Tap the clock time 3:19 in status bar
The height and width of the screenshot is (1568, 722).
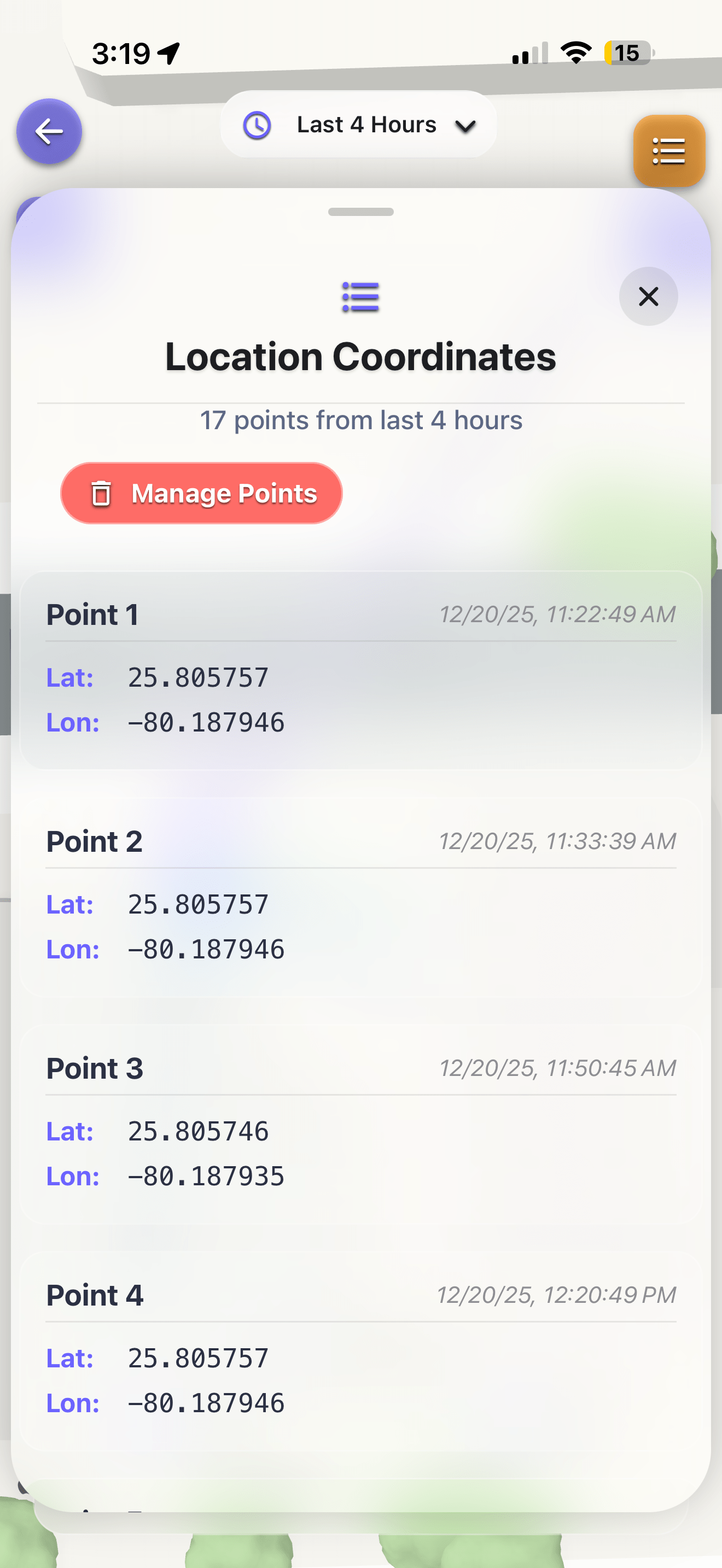point(122,52)
